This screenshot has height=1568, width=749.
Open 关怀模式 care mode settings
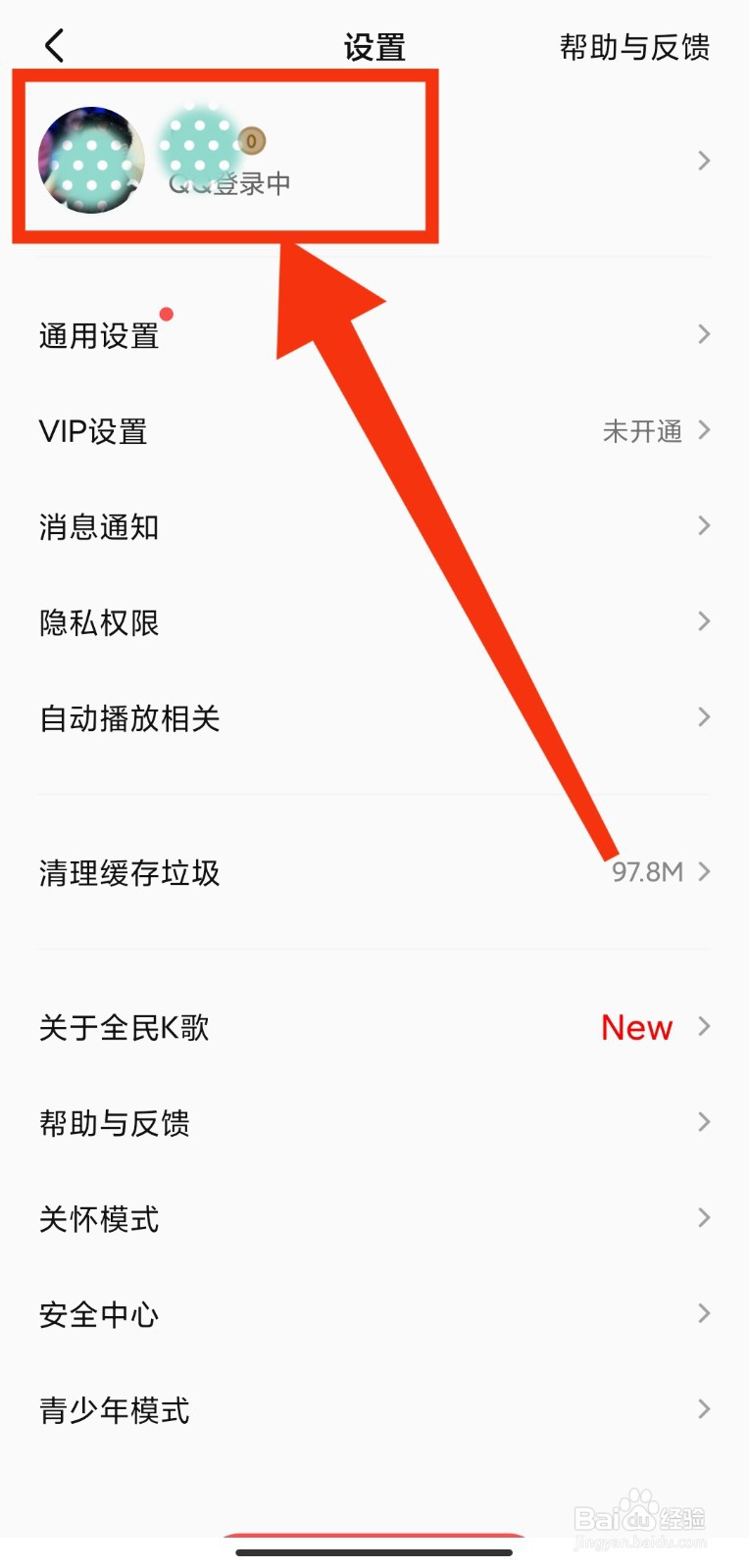(x=373, y=1218)
